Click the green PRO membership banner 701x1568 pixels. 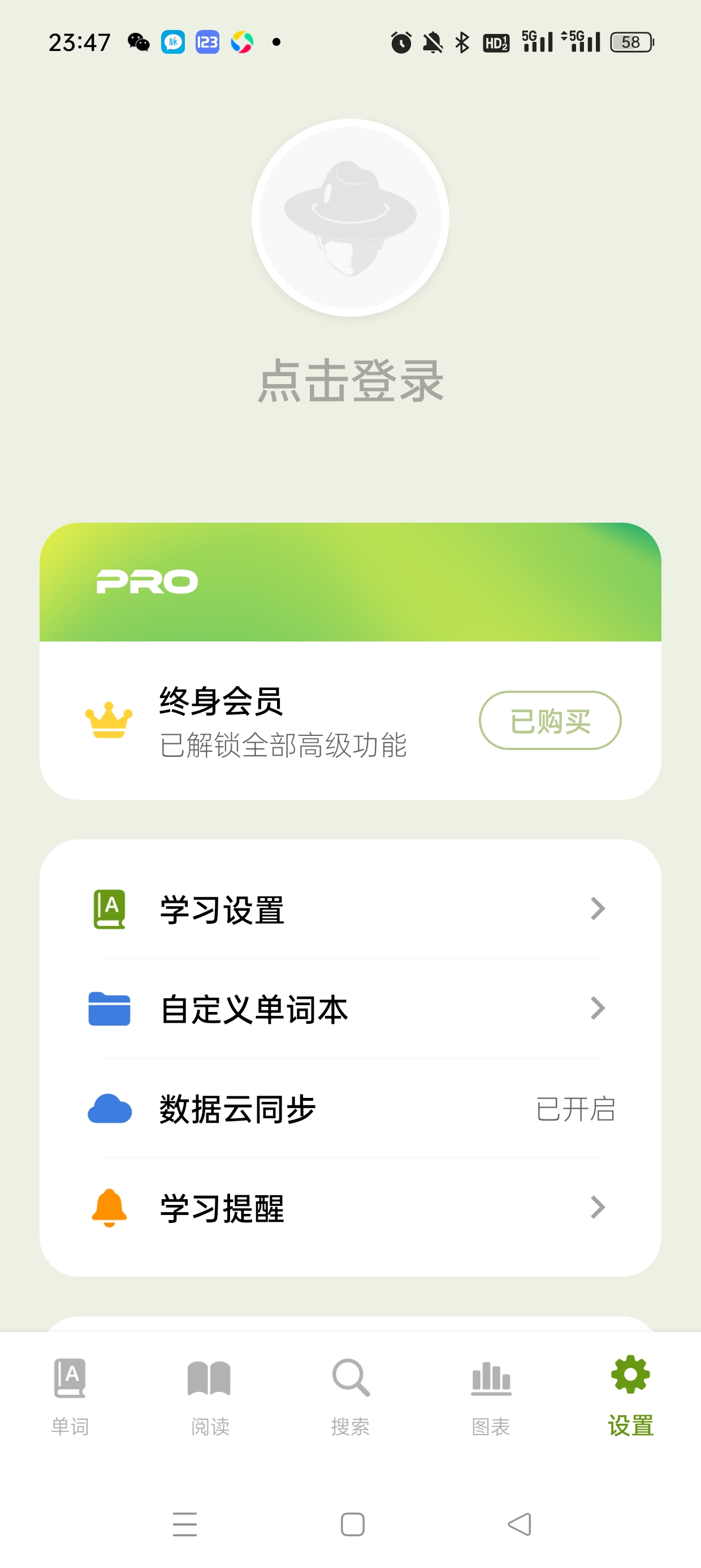[x=350, y=583]
